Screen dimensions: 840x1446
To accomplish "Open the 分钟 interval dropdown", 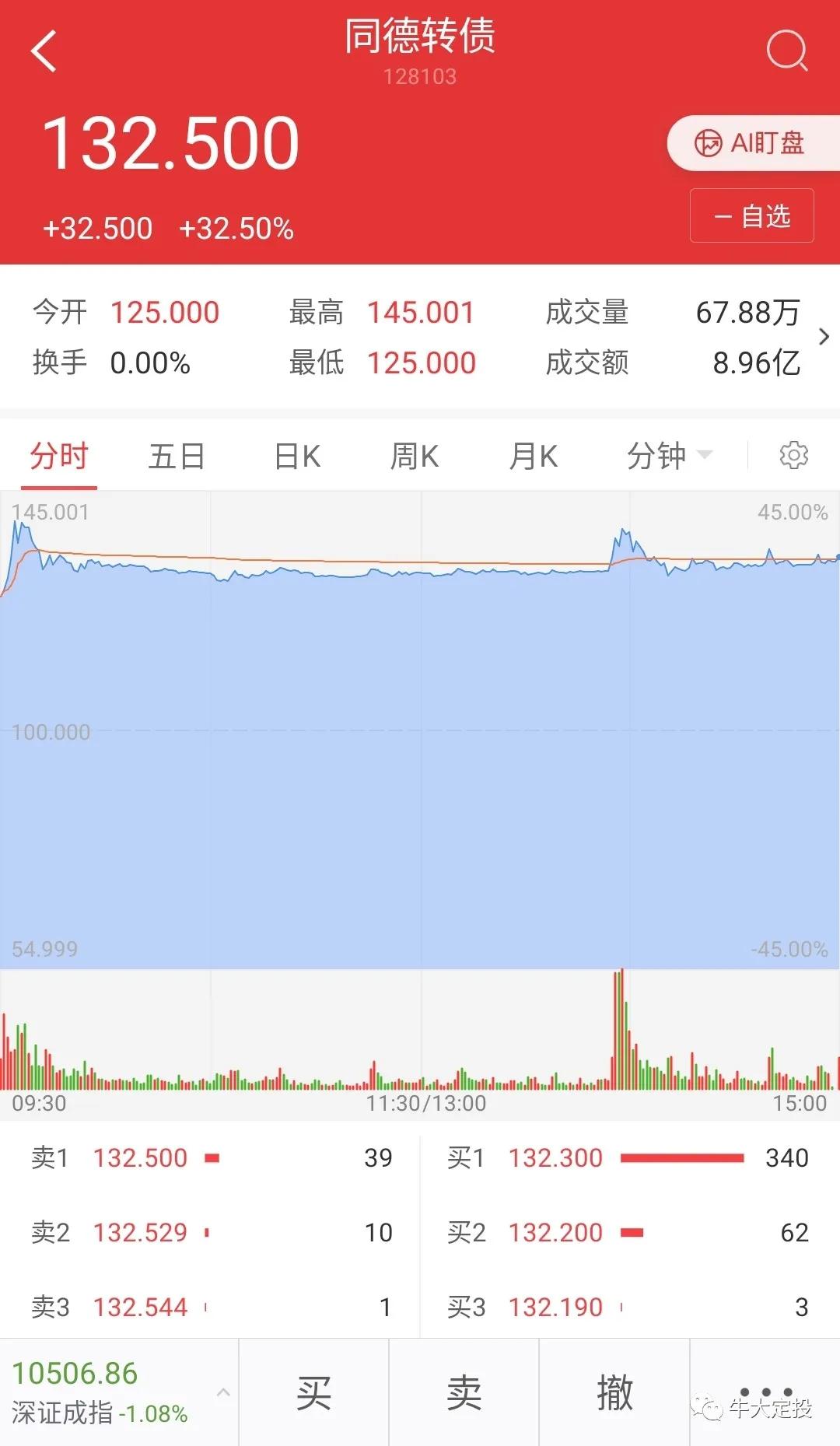I will [x=669, y=456].
